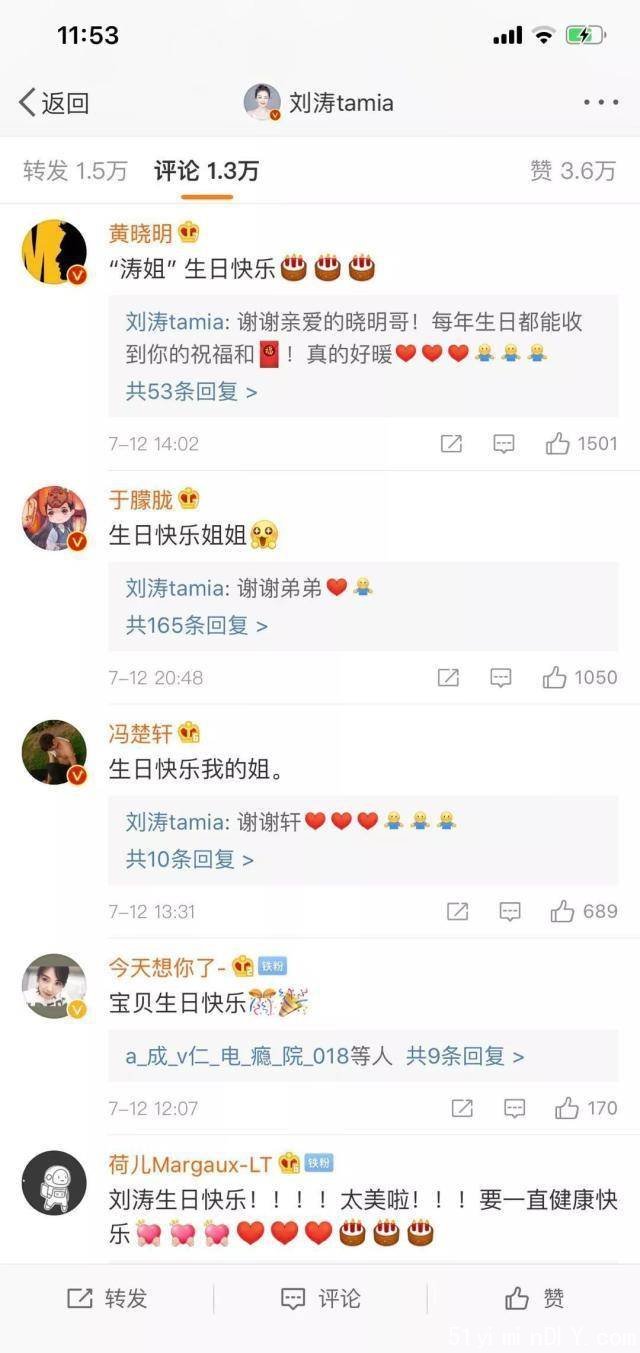The height and width of the screenshot is (1353, 640).
Task: Like the post with bottom 赞 button
Action: coord(534,1298)
